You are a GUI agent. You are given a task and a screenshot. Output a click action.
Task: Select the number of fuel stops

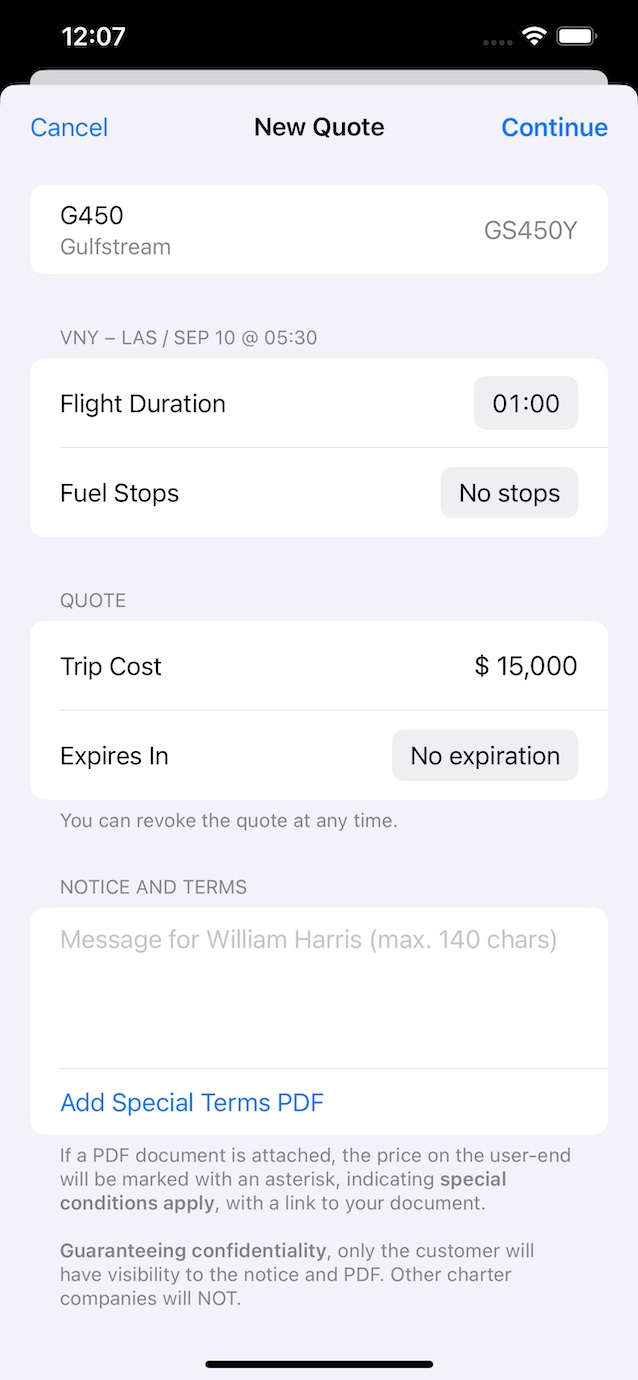click(x=509, y=493)
